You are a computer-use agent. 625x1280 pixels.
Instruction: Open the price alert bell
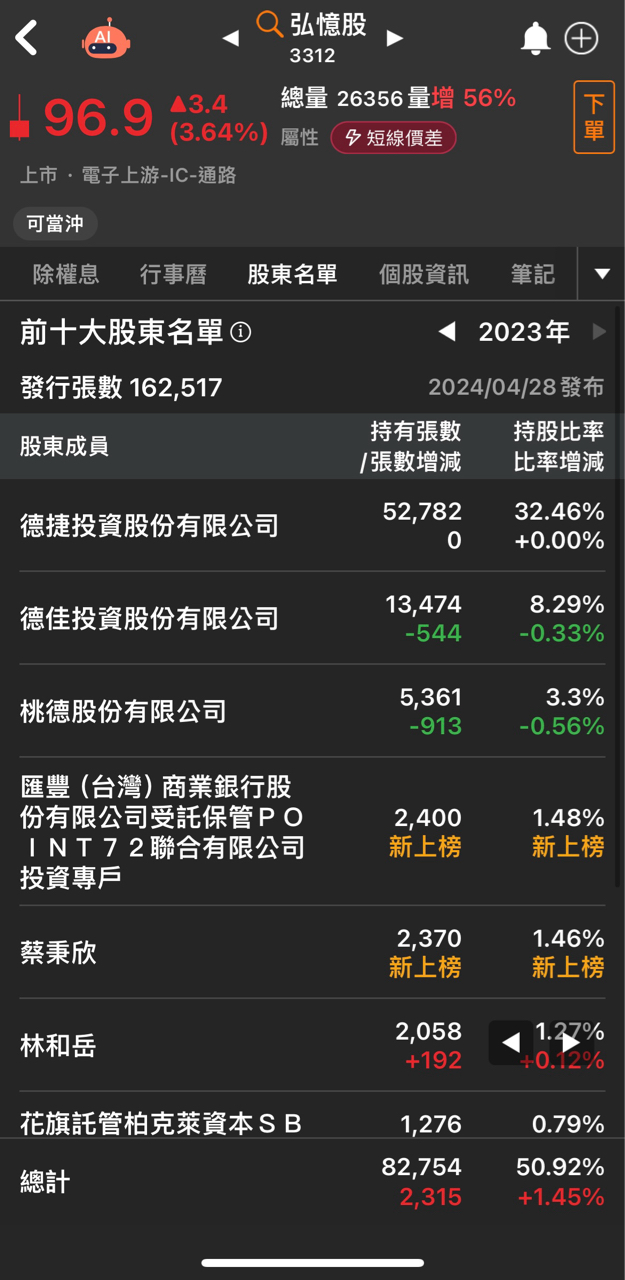coord(535,39)
